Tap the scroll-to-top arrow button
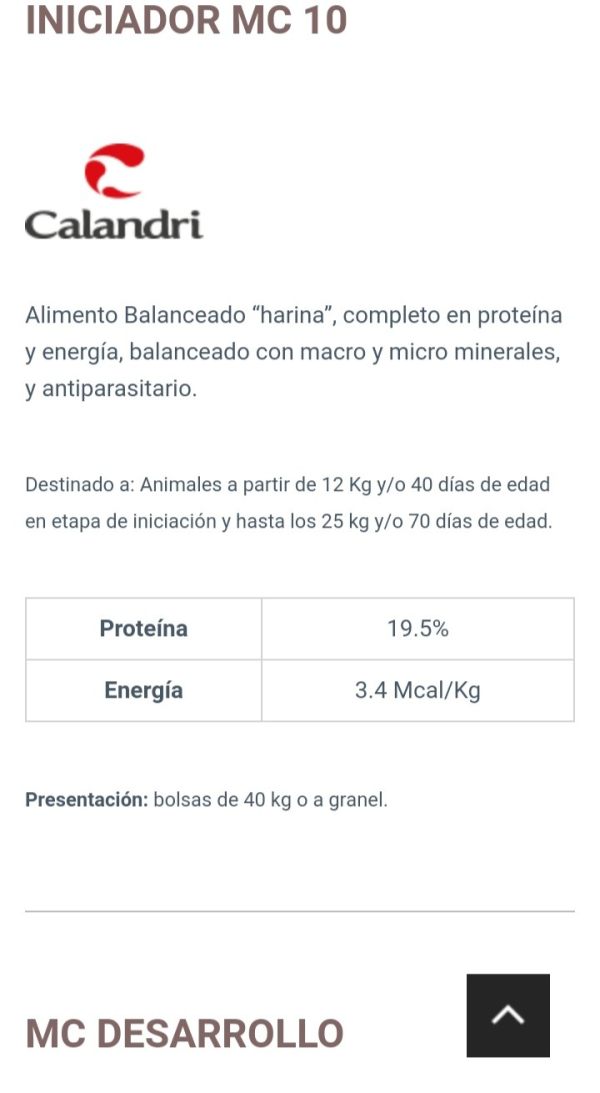This screenshot has height=1093, width=600. 508,1016
